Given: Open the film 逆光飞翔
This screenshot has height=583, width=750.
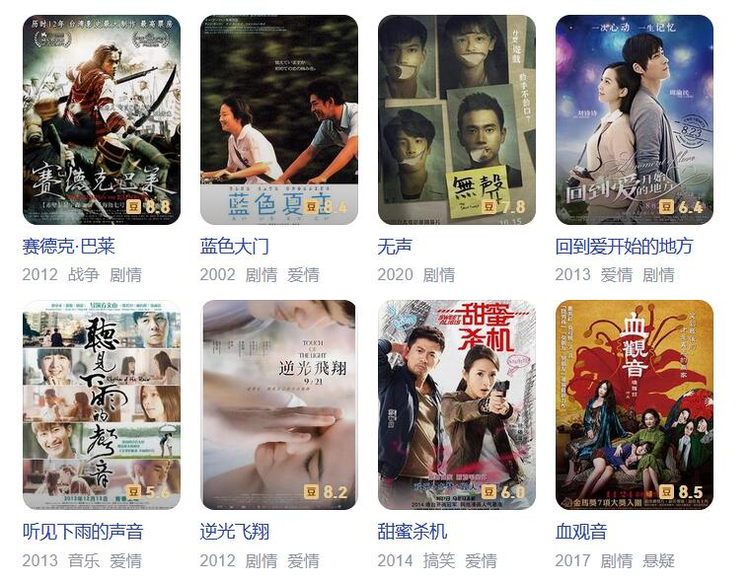Looking at the screenshot, I should click(x=279, y=405).
